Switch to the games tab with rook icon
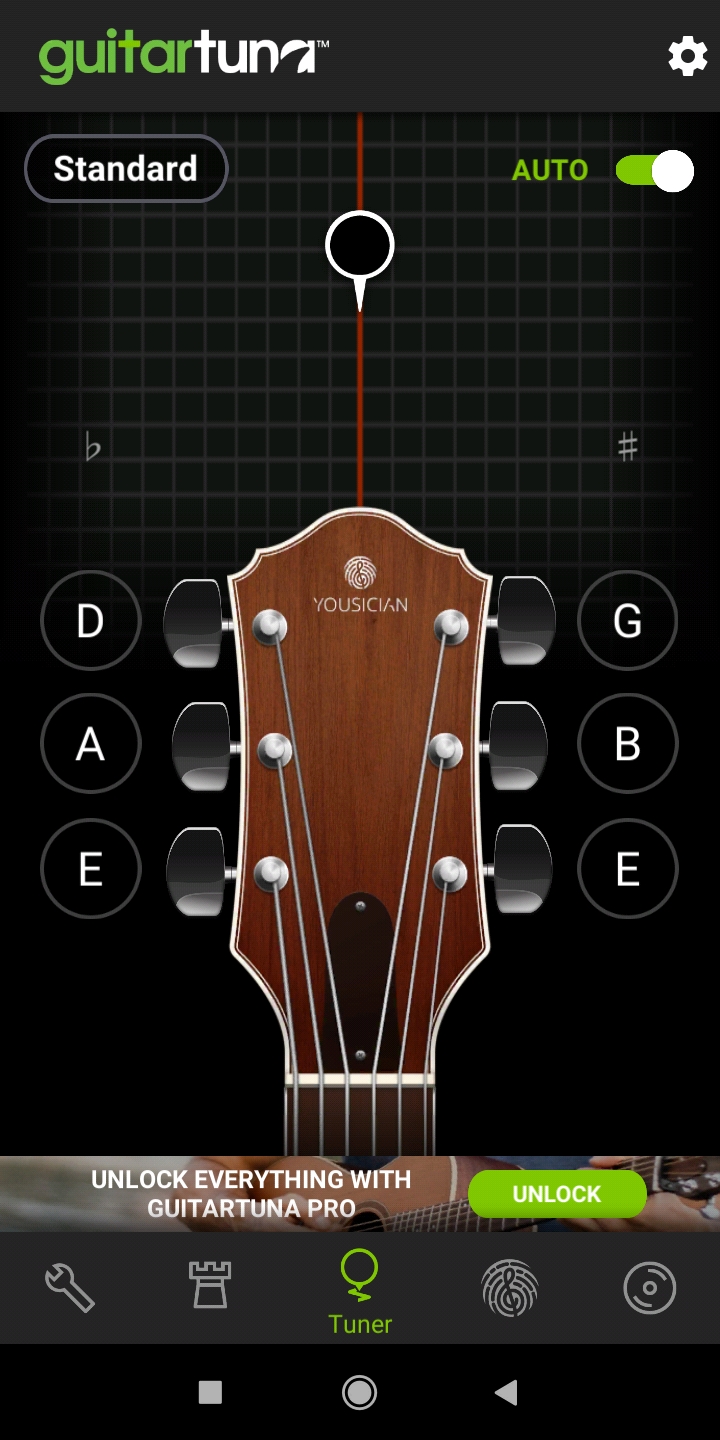The height and width of the screenshot is (1440, 720). pos(210,1286)
